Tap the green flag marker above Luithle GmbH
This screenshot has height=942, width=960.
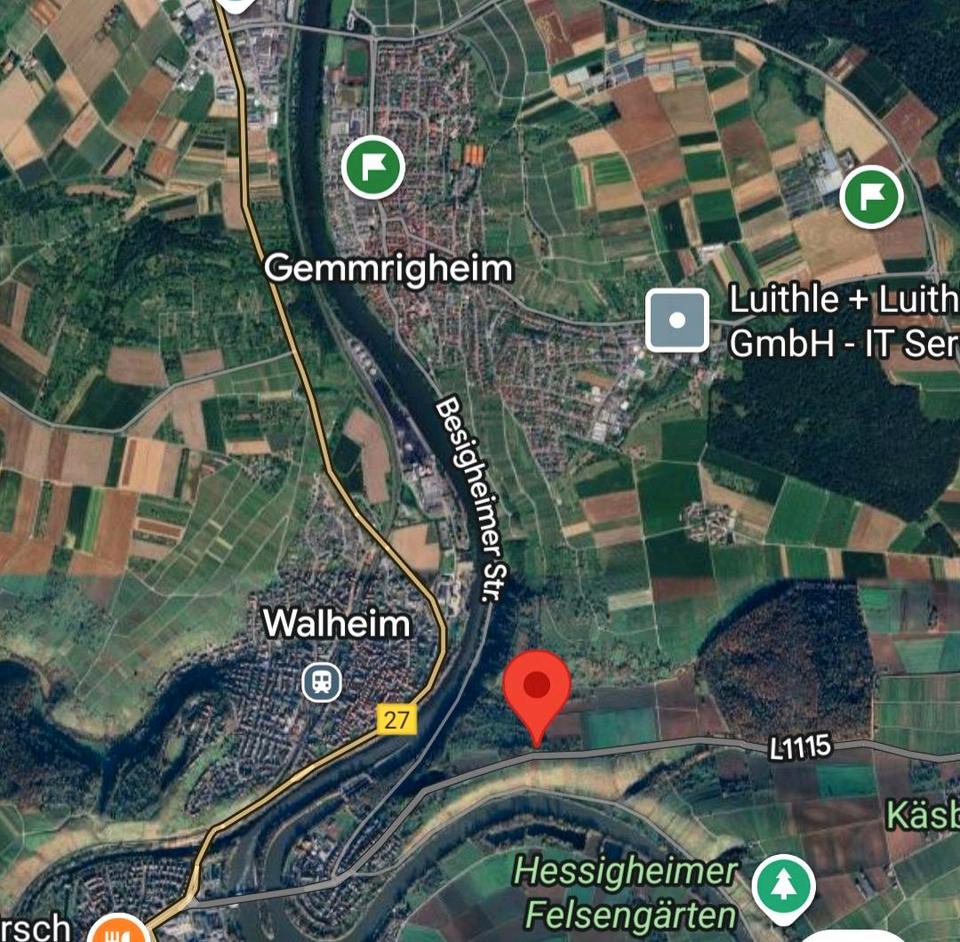click(x=870, y=196)
